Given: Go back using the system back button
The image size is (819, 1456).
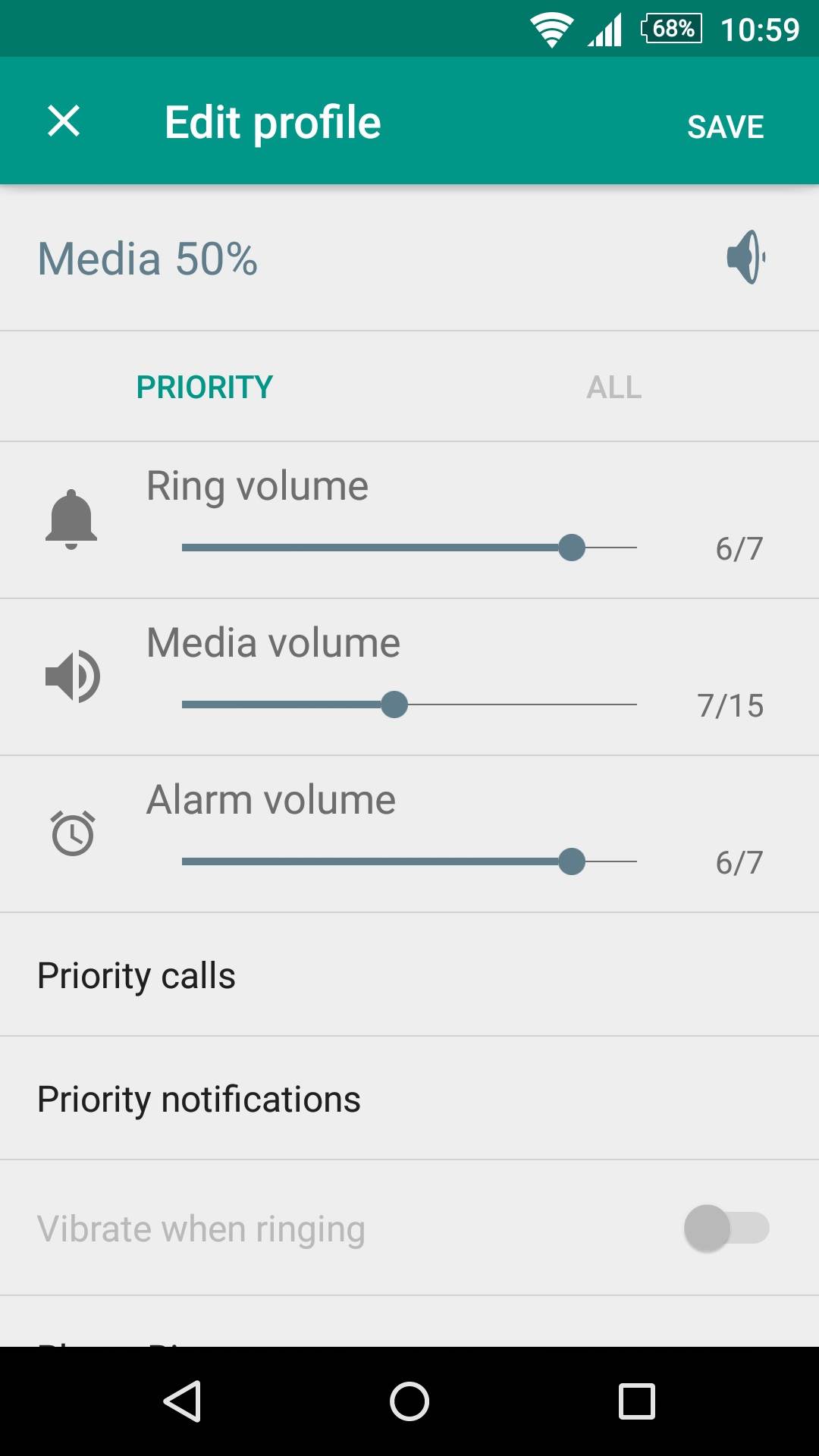Looking at the screenshot, I should pos(182,1401).
